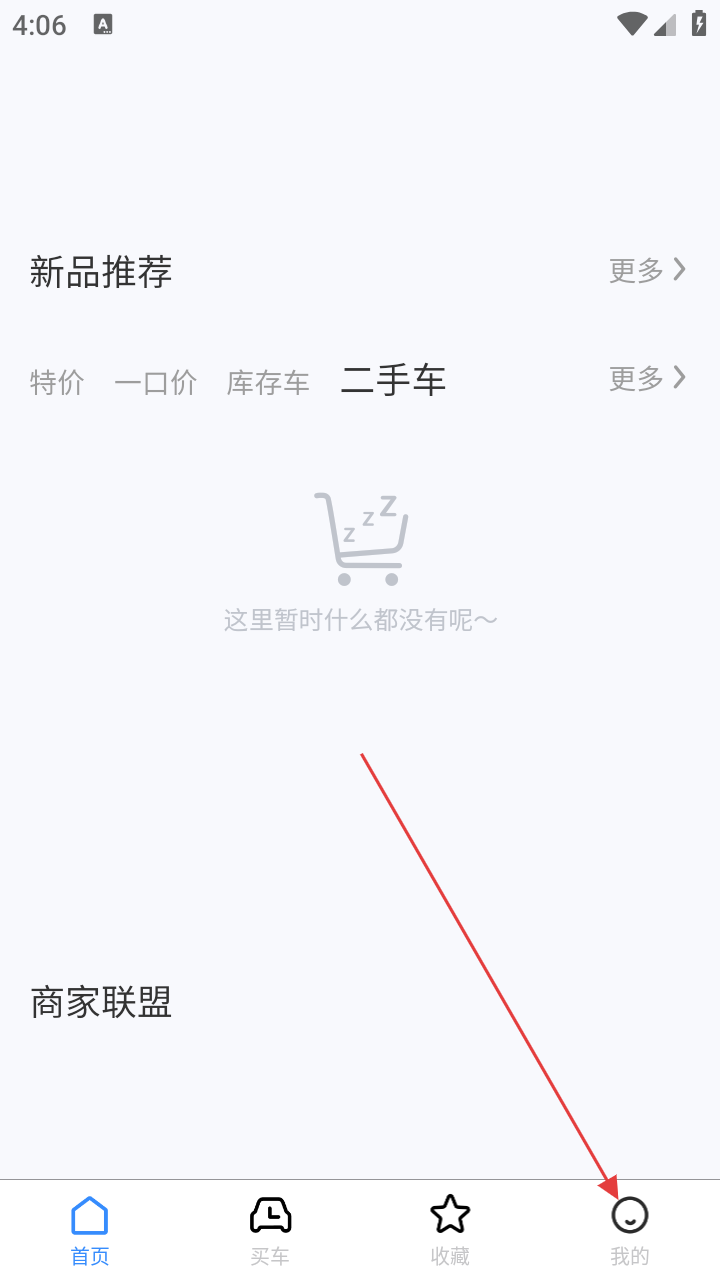Open the 买车 bottom tab
This screenshot has width=720, height=1280.
[x=270, y=1231]
